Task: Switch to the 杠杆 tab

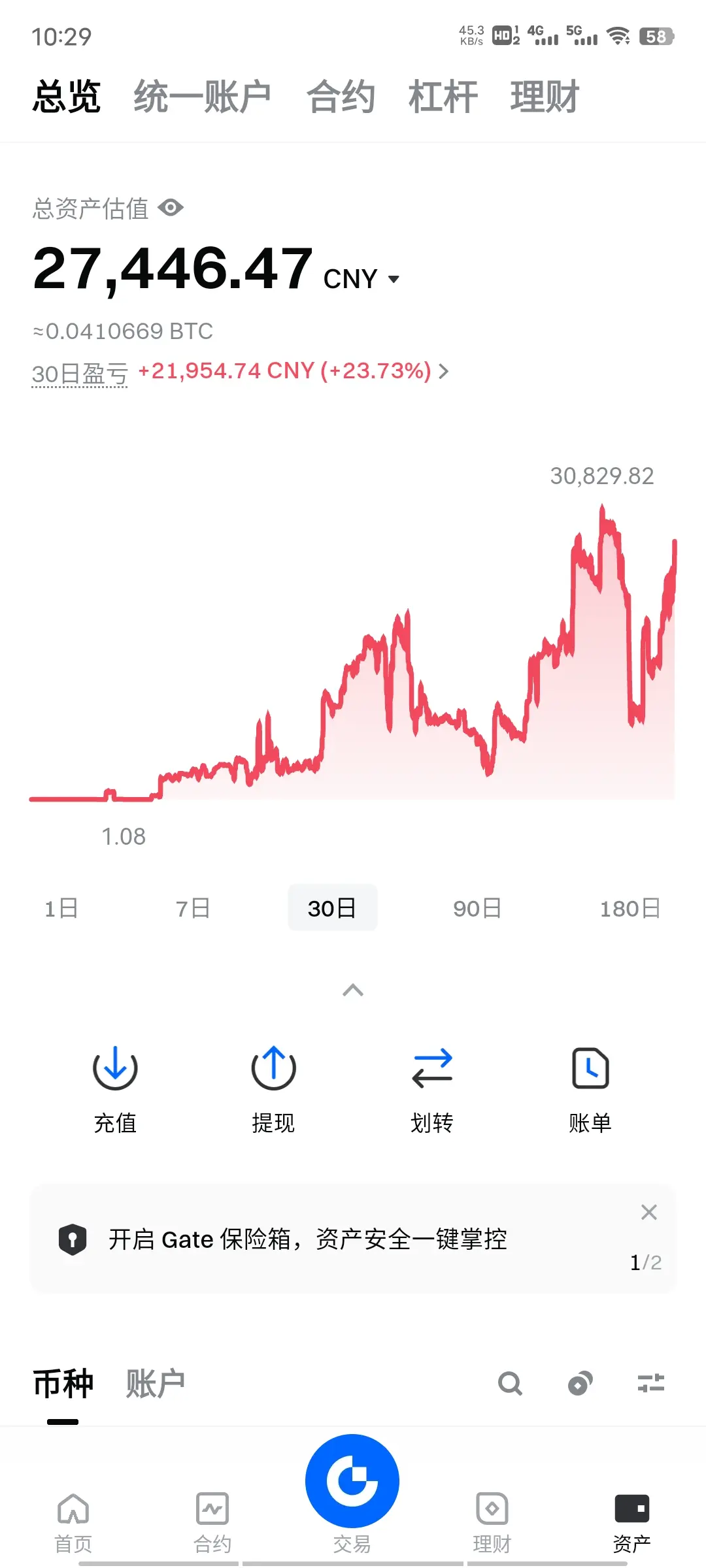Action: click(443, 97)
